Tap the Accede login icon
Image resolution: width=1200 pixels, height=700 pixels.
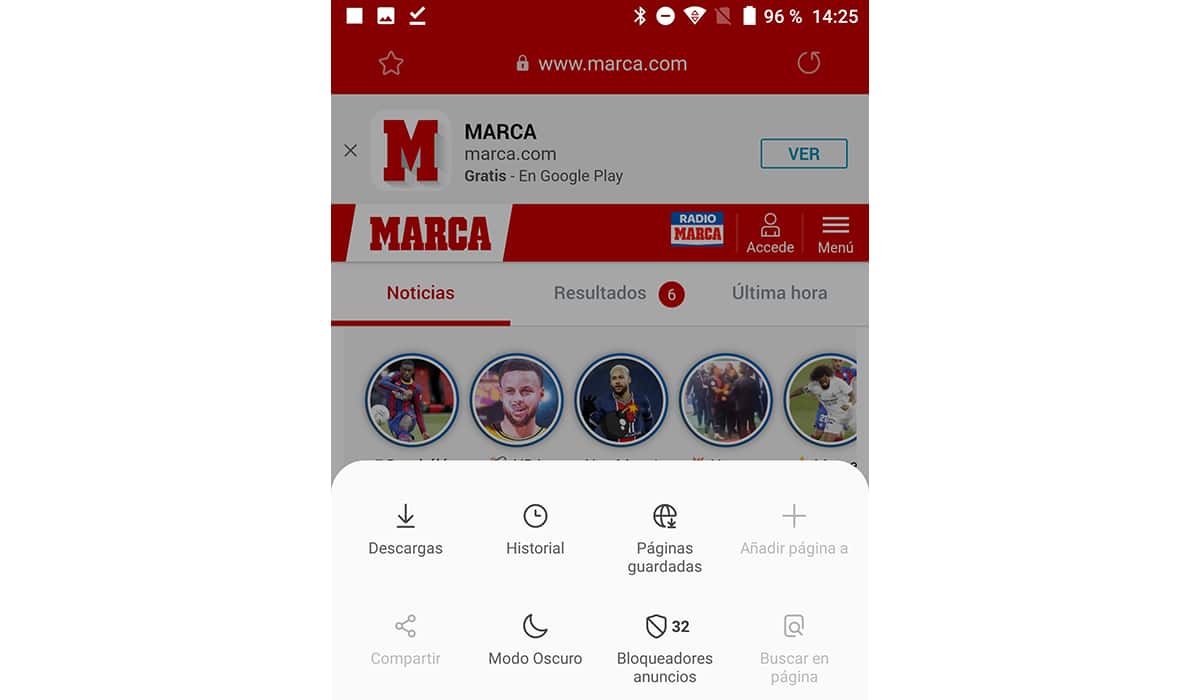(770, 233)
